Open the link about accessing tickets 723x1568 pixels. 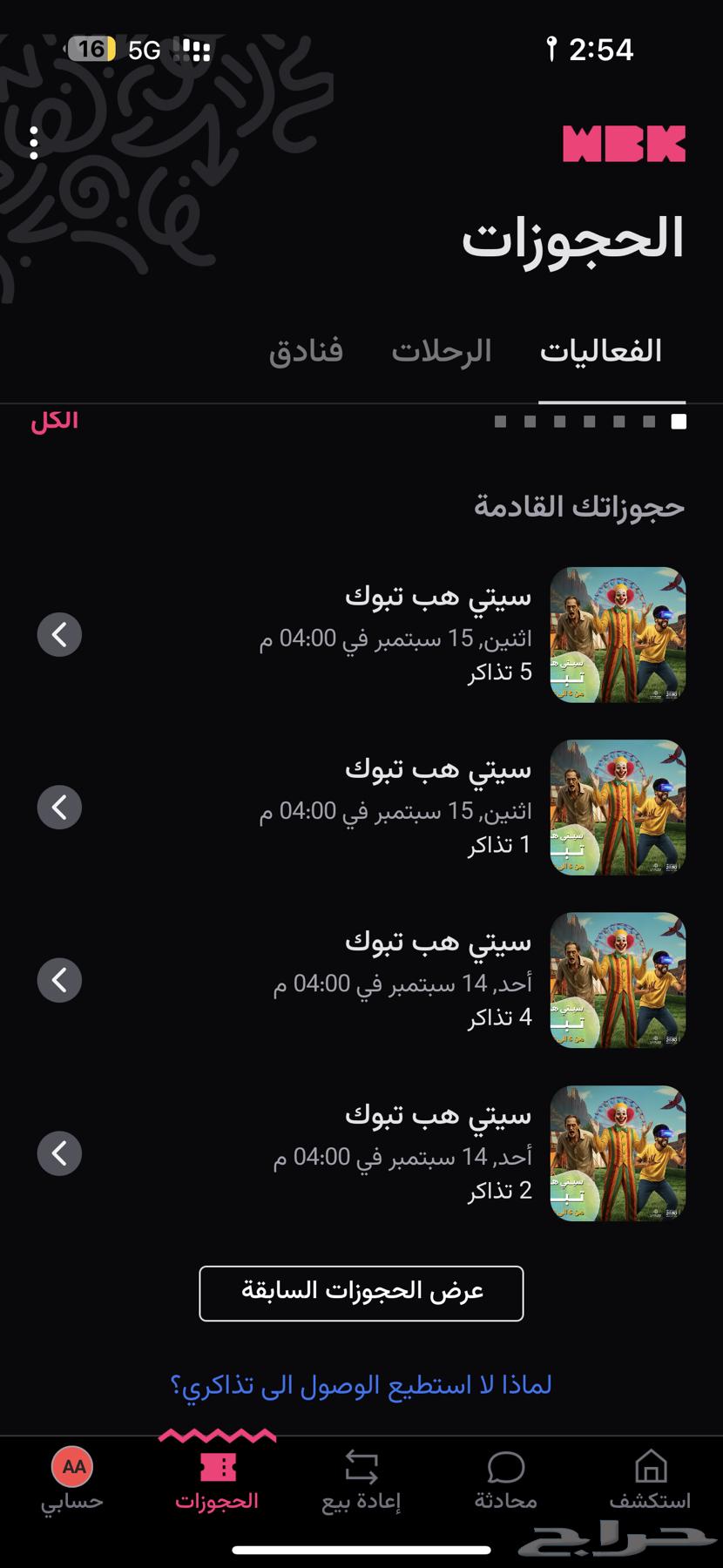pyautogui.click(x=361, y=1383)
